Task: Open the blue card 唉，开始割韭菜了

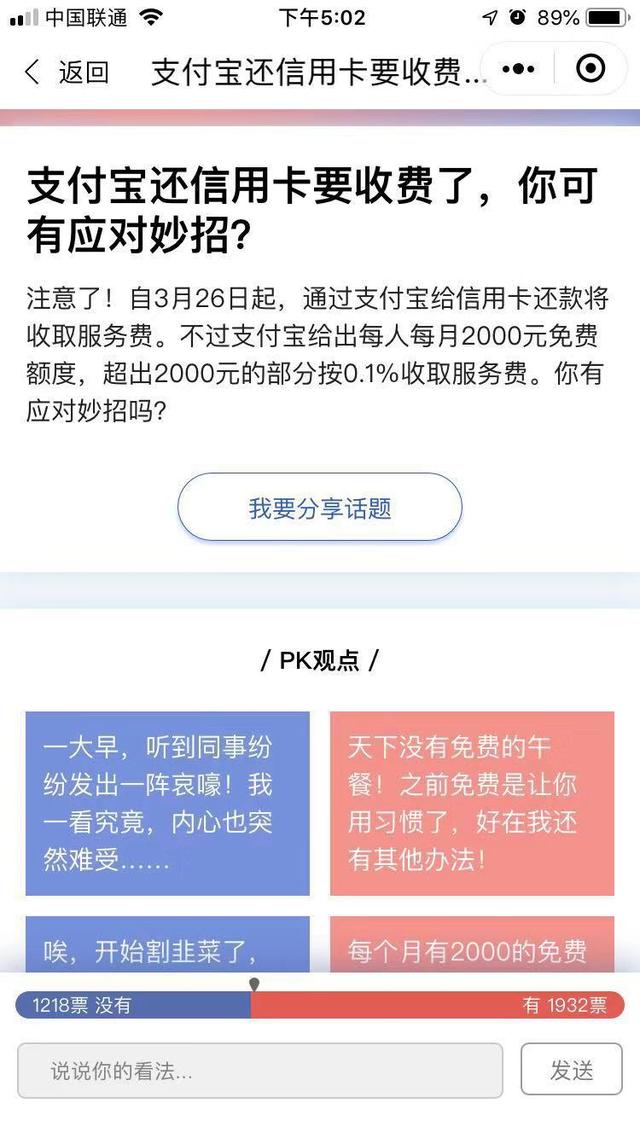Action: click(168, 944)
